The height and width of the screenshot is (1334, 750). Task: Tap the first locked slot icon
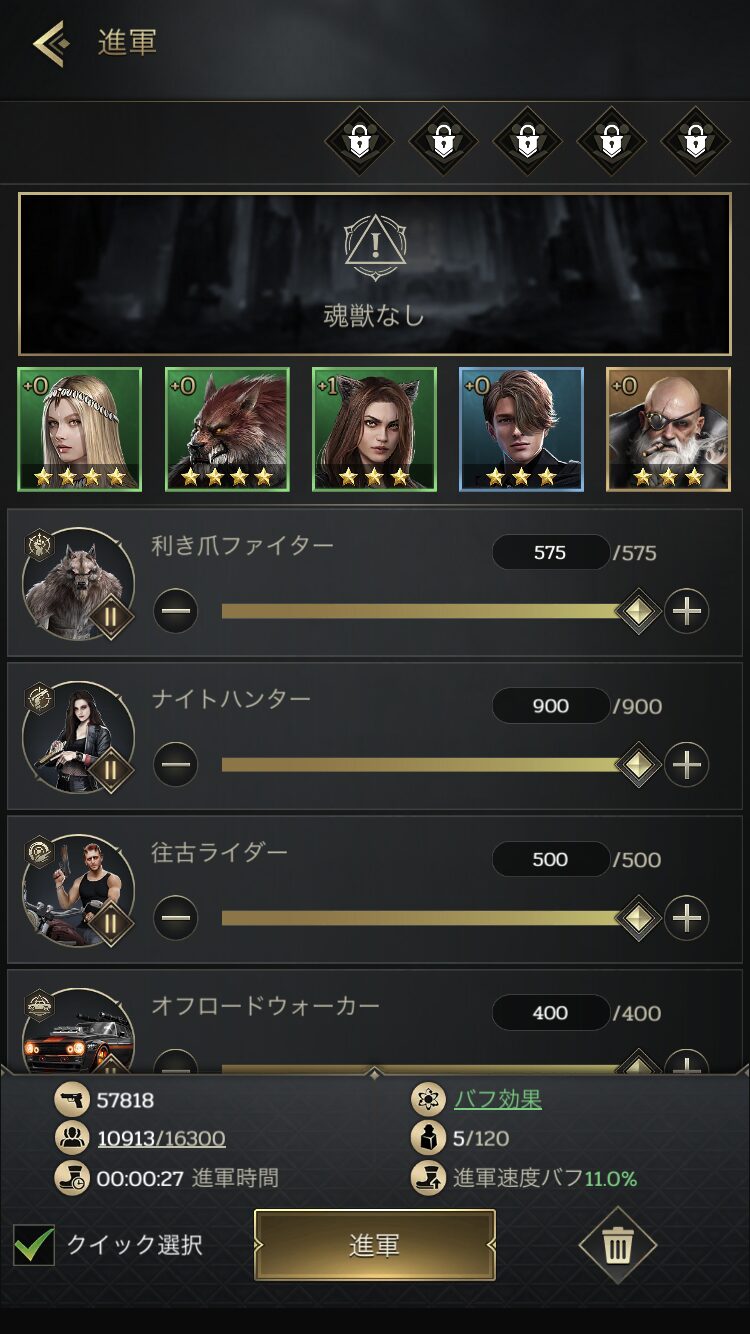(x=359, y=141)
